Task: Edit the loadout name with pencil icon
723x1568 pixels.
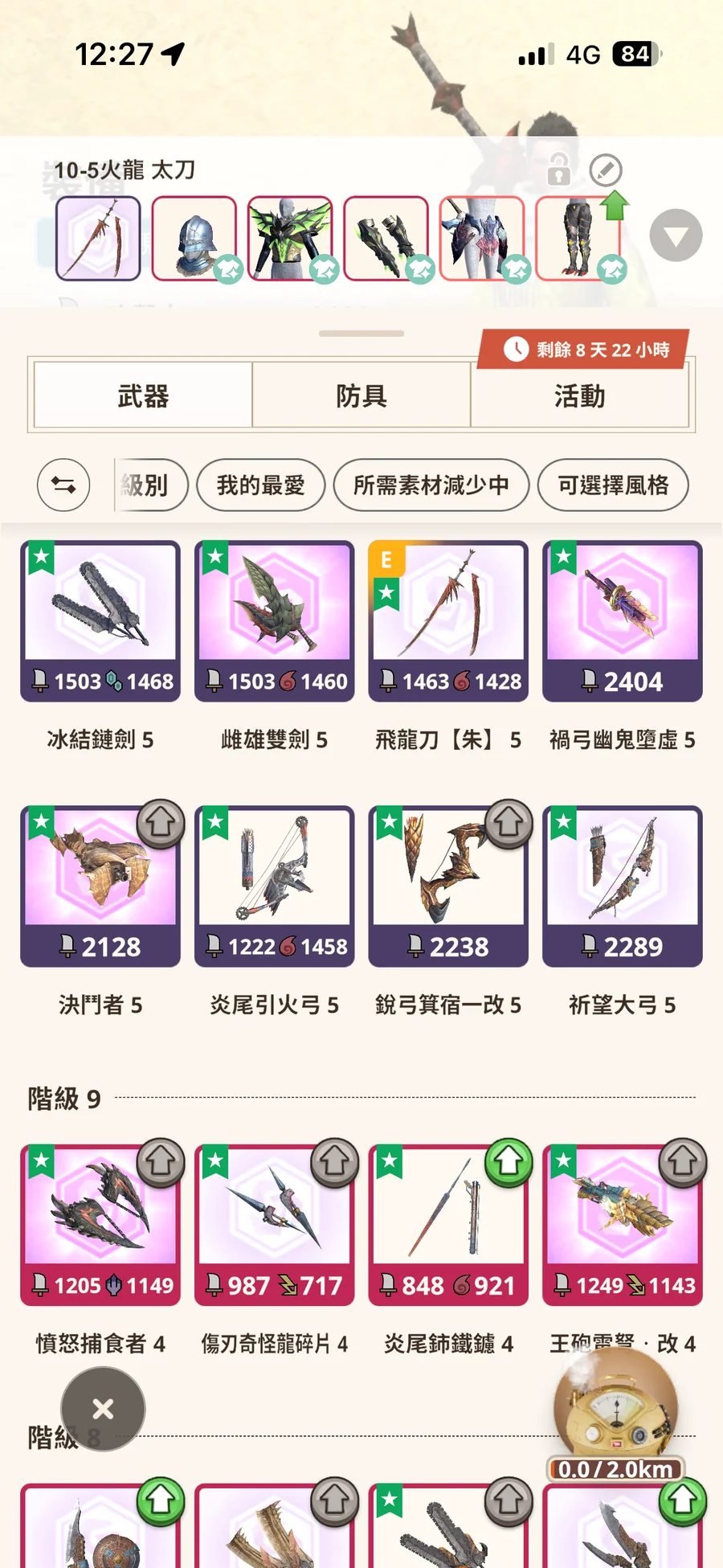Action: pos(605,170)
